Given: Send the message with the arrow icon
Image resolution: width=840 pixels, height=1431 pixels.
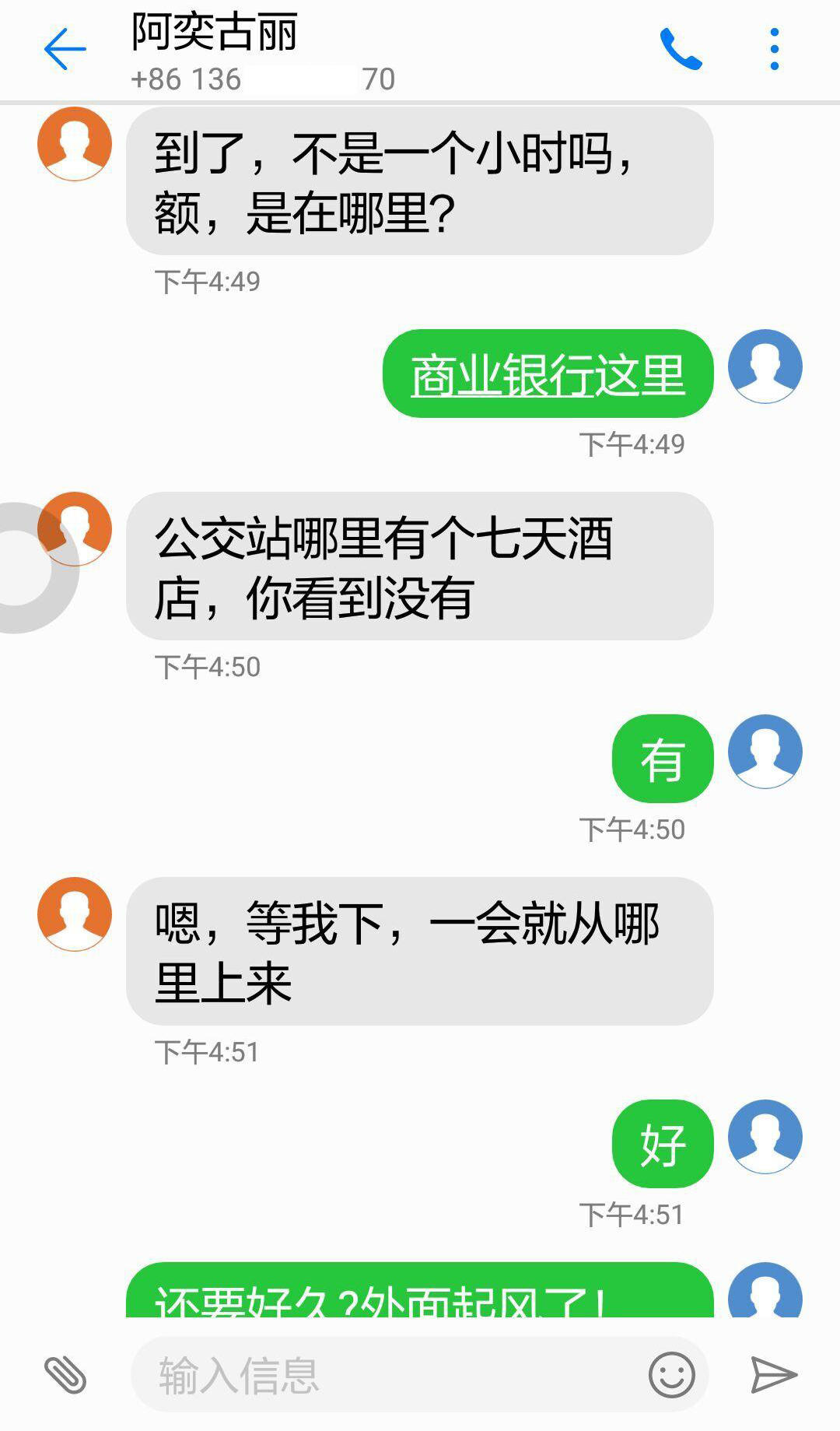Looking at the screenshot, I should (x=773, y=1375).
